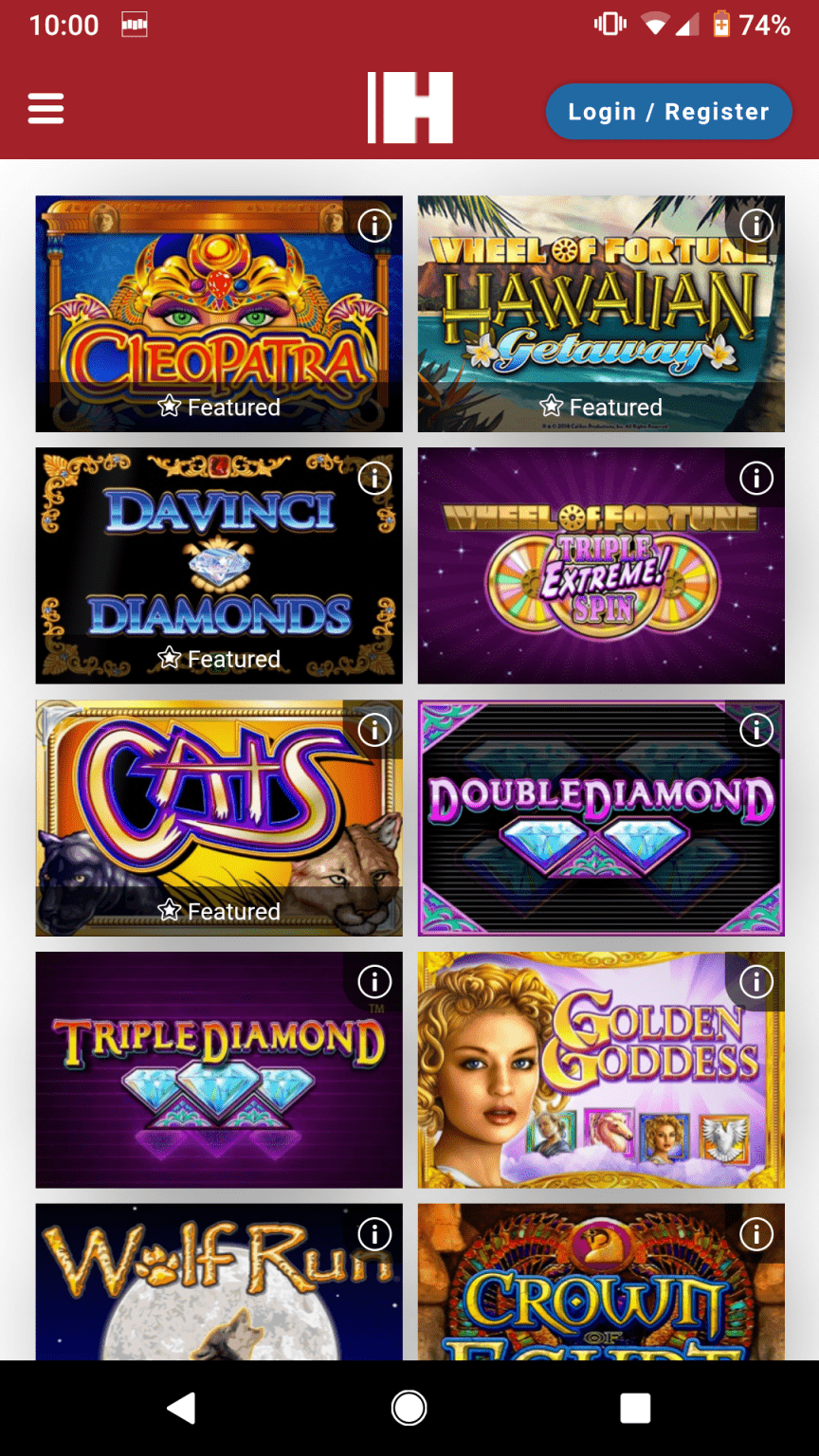Image resolution: width=819 pixels, height=1456 pixels.
Task: Open the hamburger navigation menu
Action: [x=45, y=109]
